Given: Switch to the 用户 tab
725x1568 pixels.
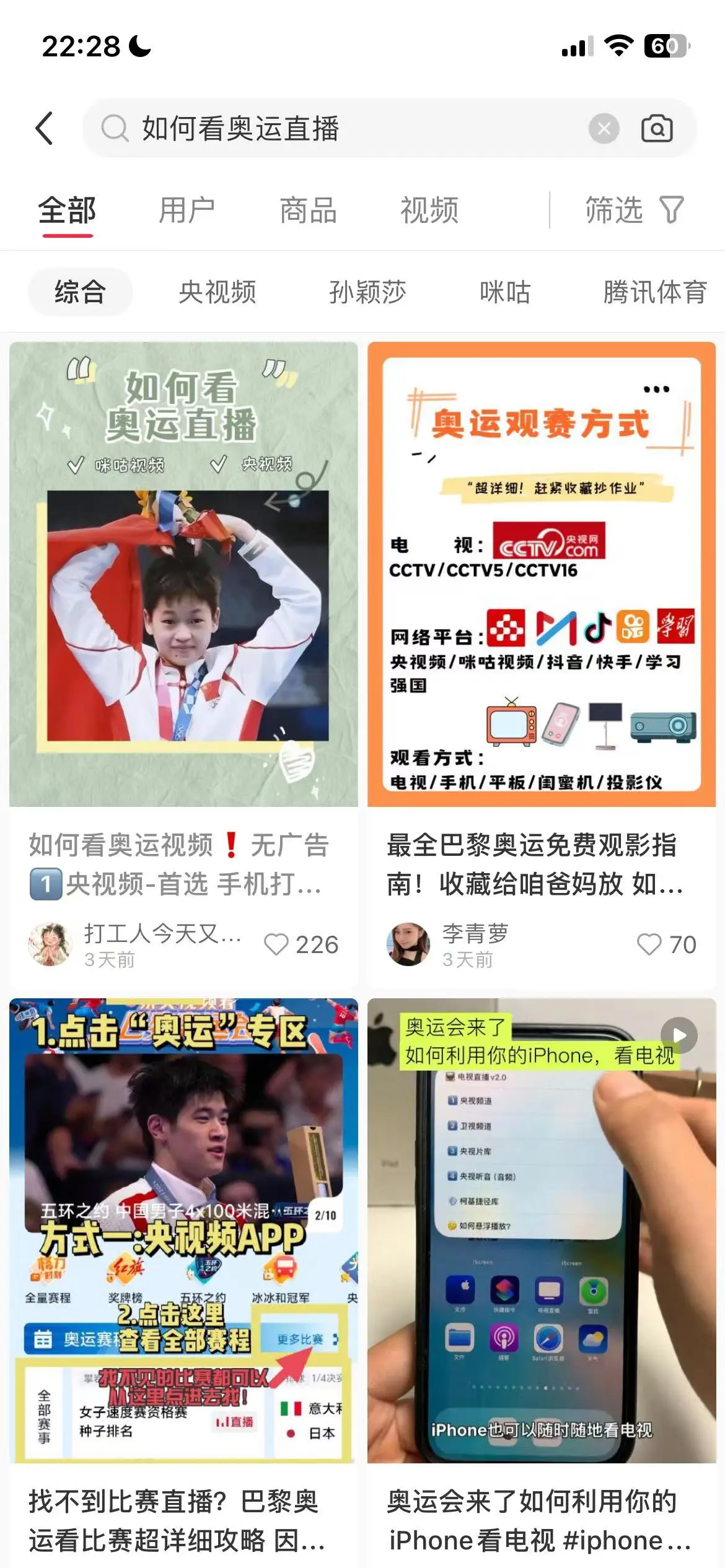Looking at the screenshot, I should click(187, 211).
